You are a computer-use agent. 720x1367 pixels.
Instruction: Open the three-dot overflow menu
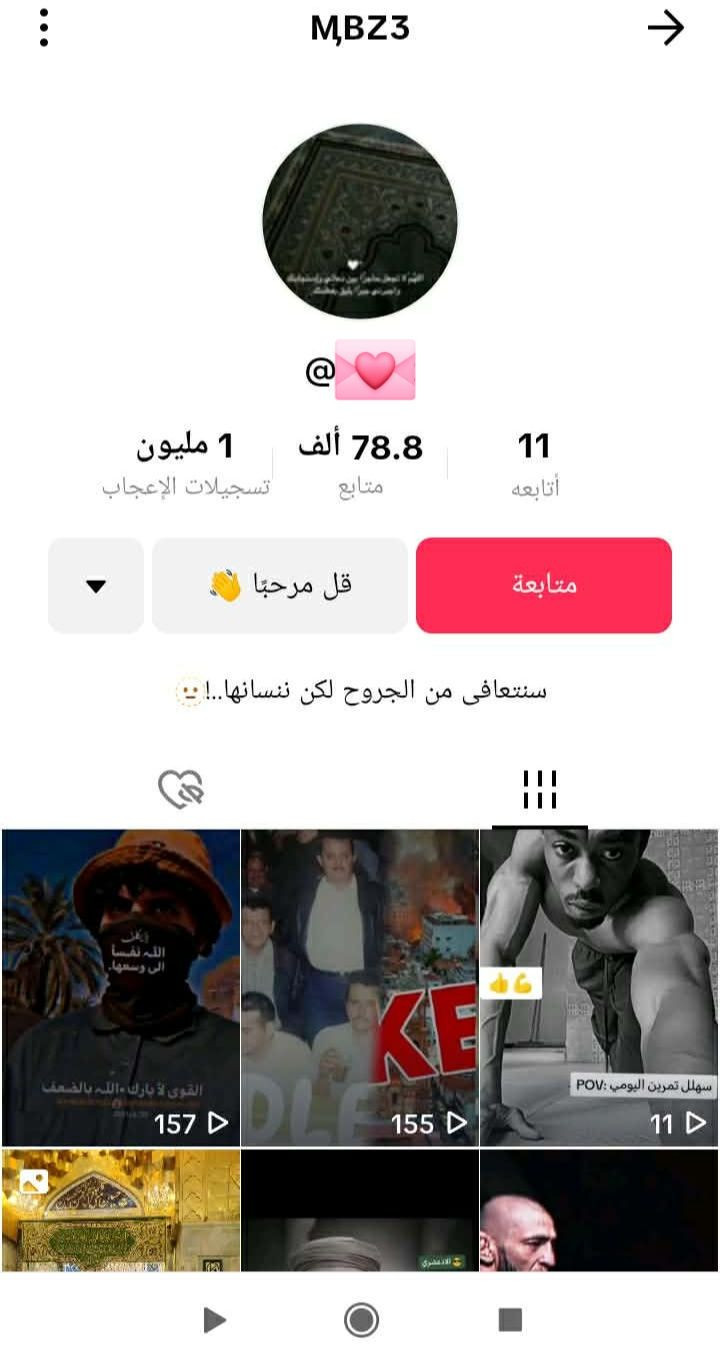(44, 29)
